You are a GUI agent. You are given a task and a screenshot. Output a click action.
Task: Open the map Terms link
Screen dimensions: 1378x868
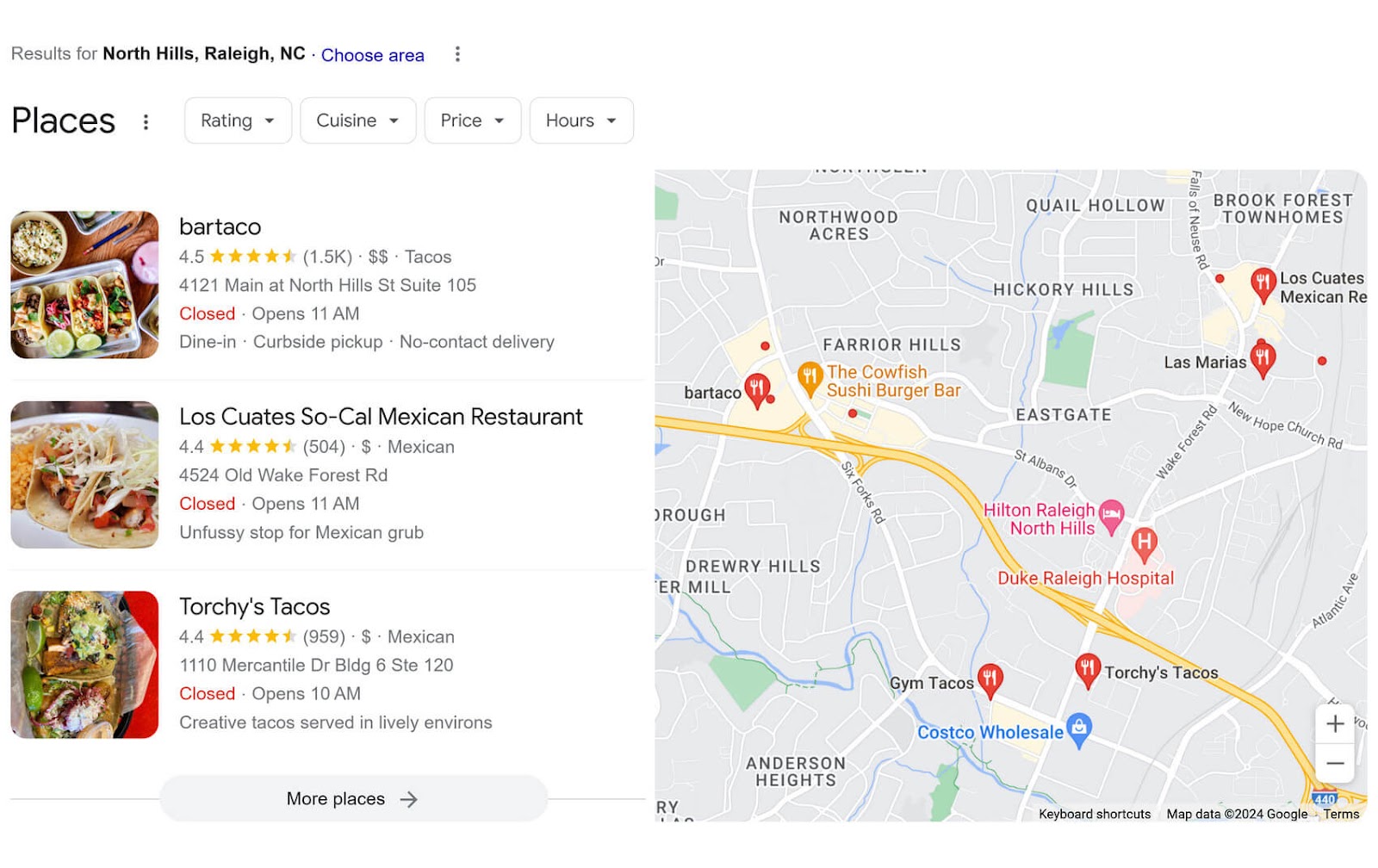click(1341, 814)
